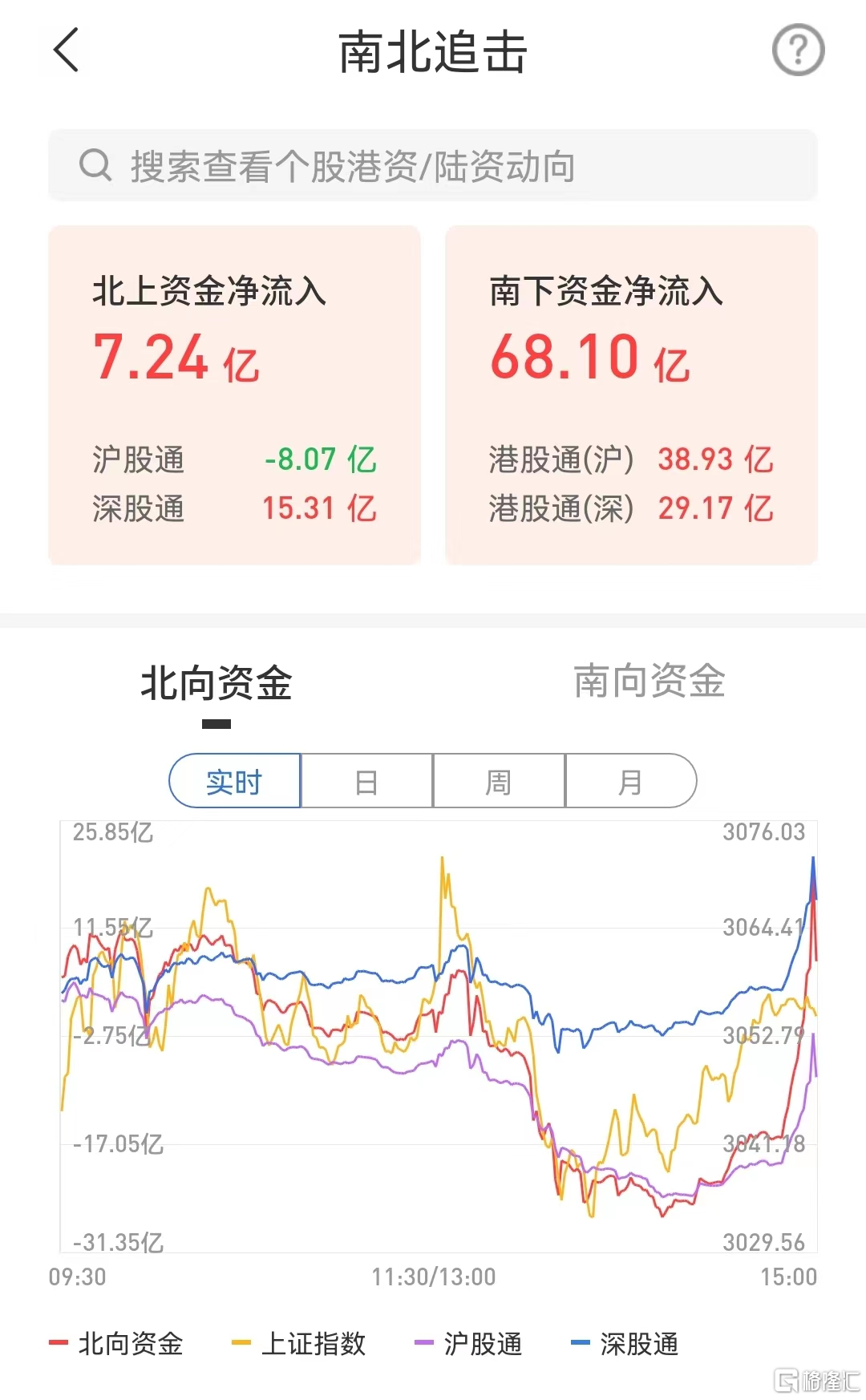Open the 北上资金净流入 card
Image resolution: width=866 pixels, height=1400 pixels.
click(234, 395)
